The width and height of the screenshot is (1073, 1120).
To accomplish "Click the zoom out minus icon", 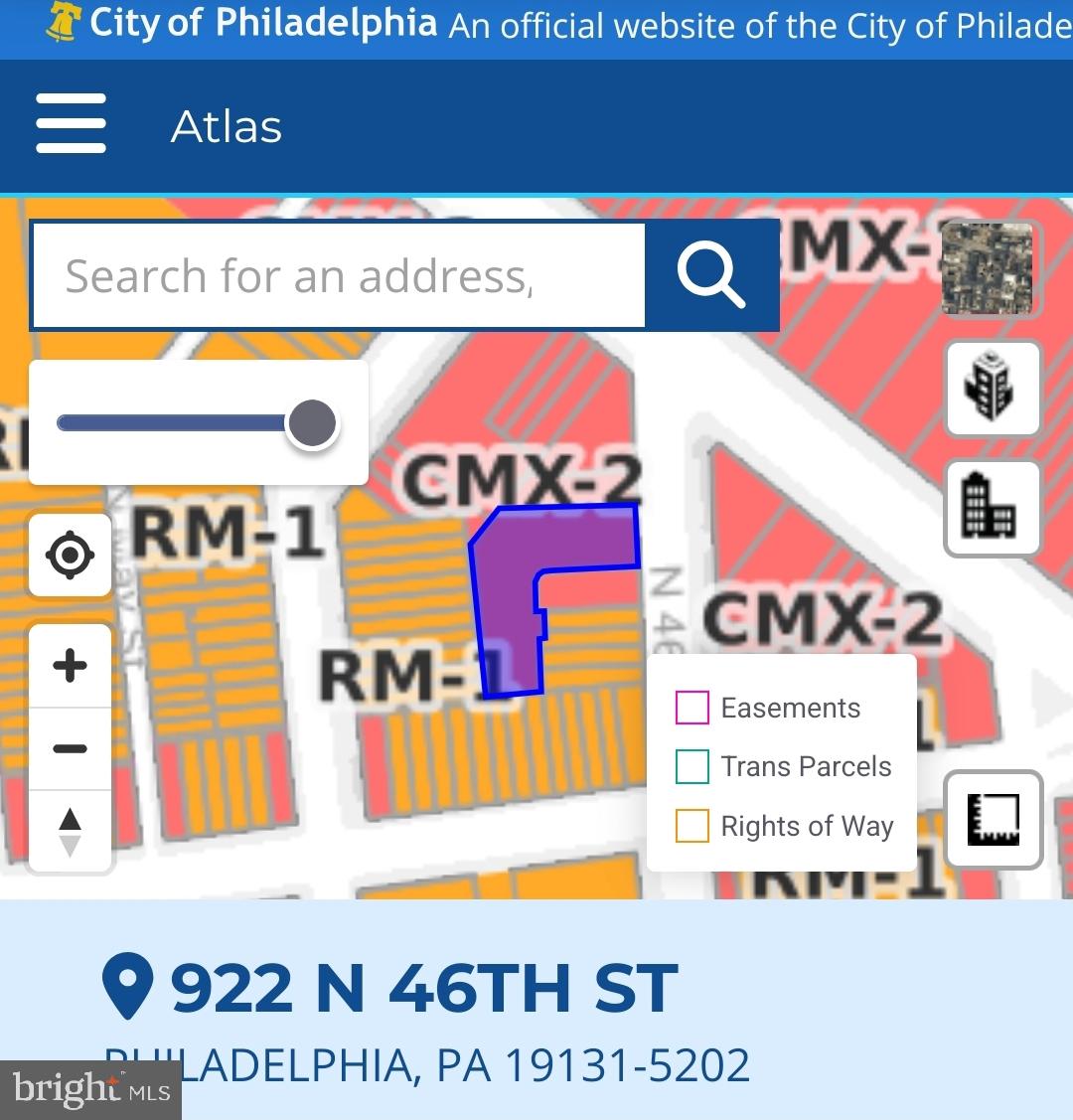I will 70,748.
